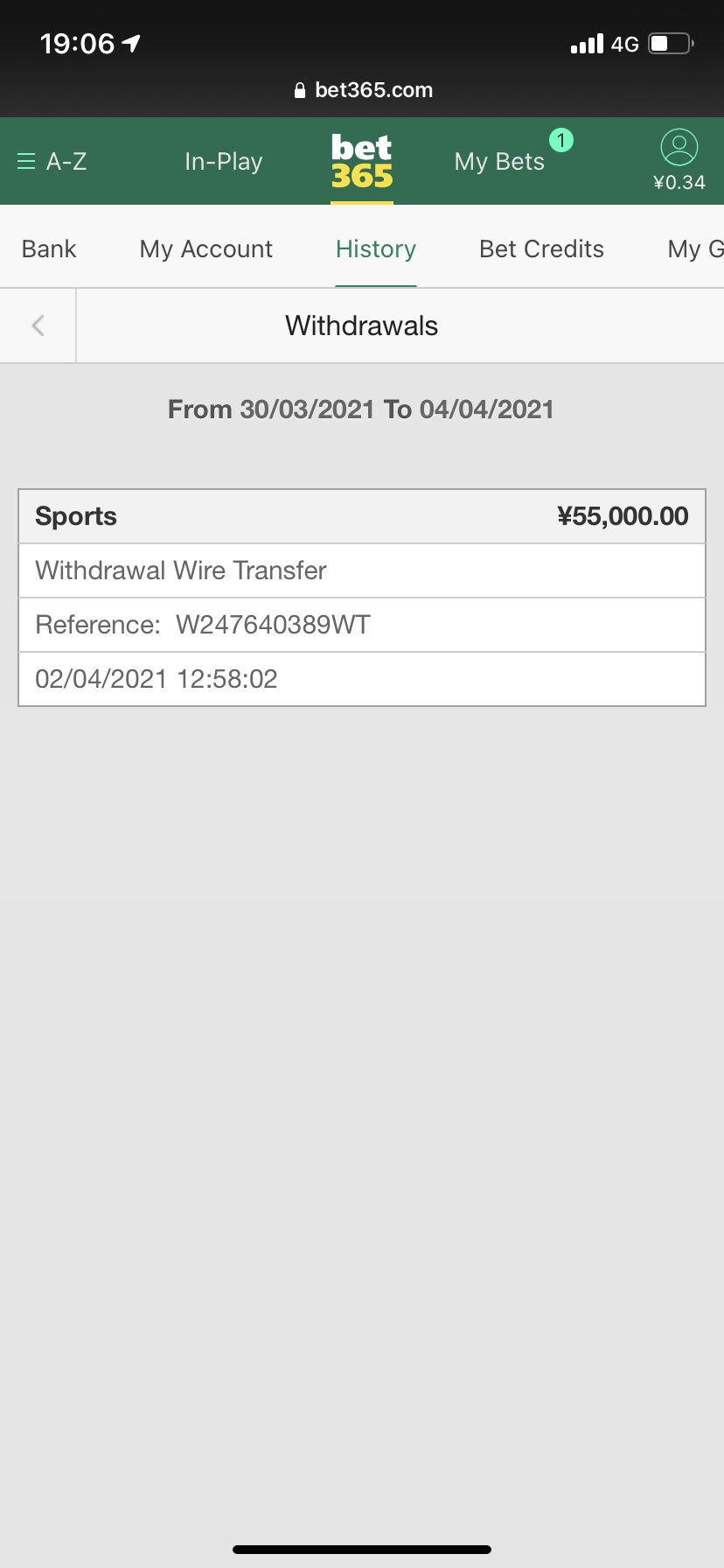Select the History tab

[x=376, y=248]
